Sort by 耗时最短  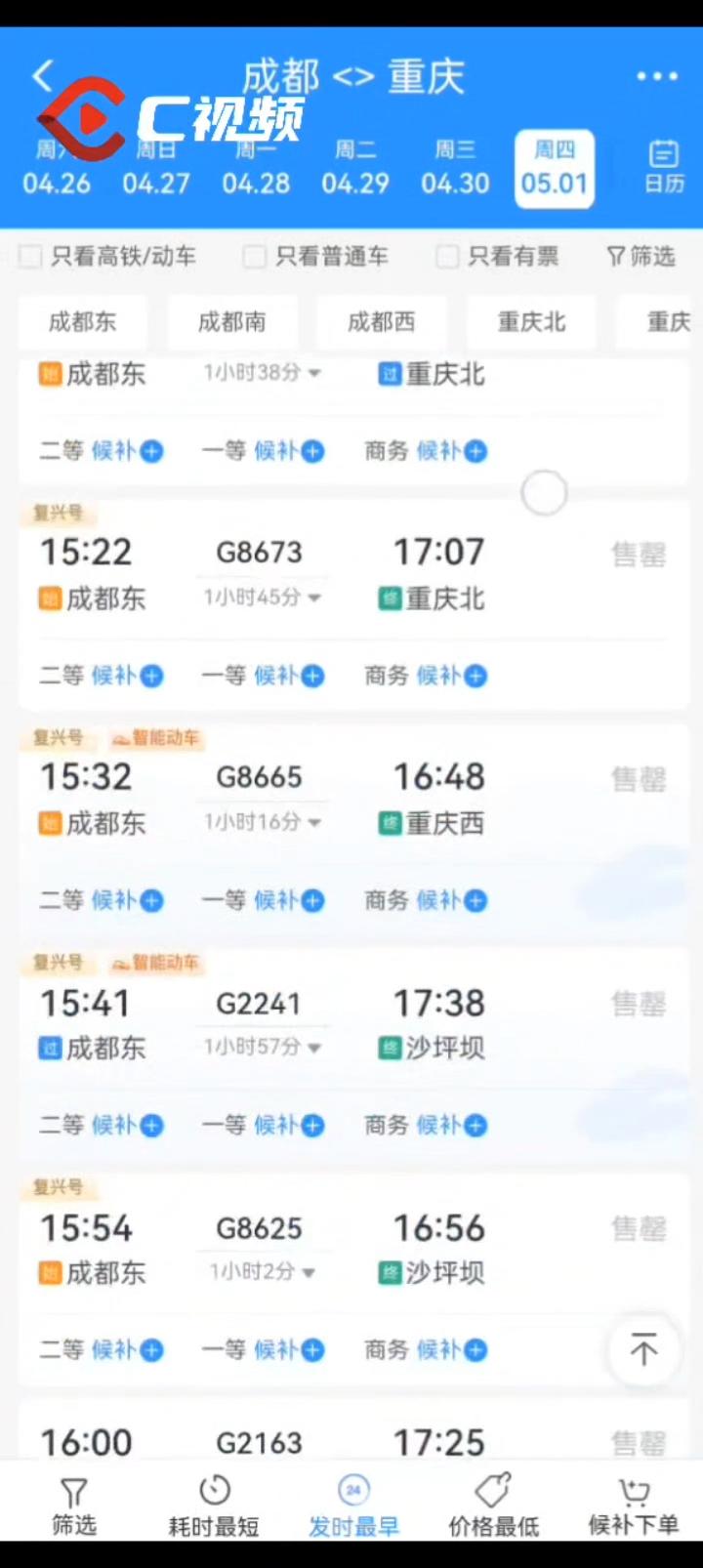(214, 1506)
